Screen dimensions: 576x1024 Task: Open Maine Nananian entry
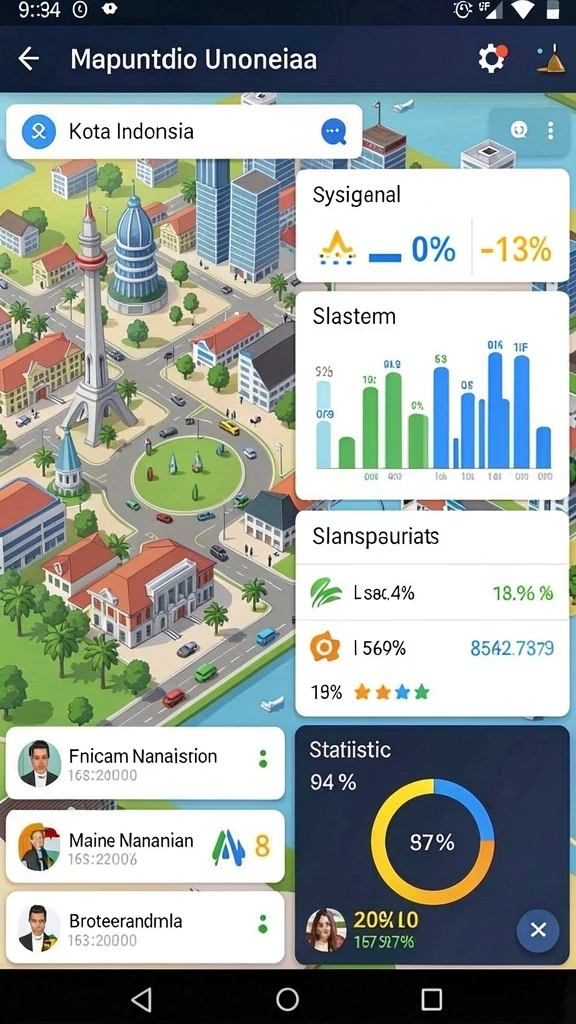coord(145,847)
